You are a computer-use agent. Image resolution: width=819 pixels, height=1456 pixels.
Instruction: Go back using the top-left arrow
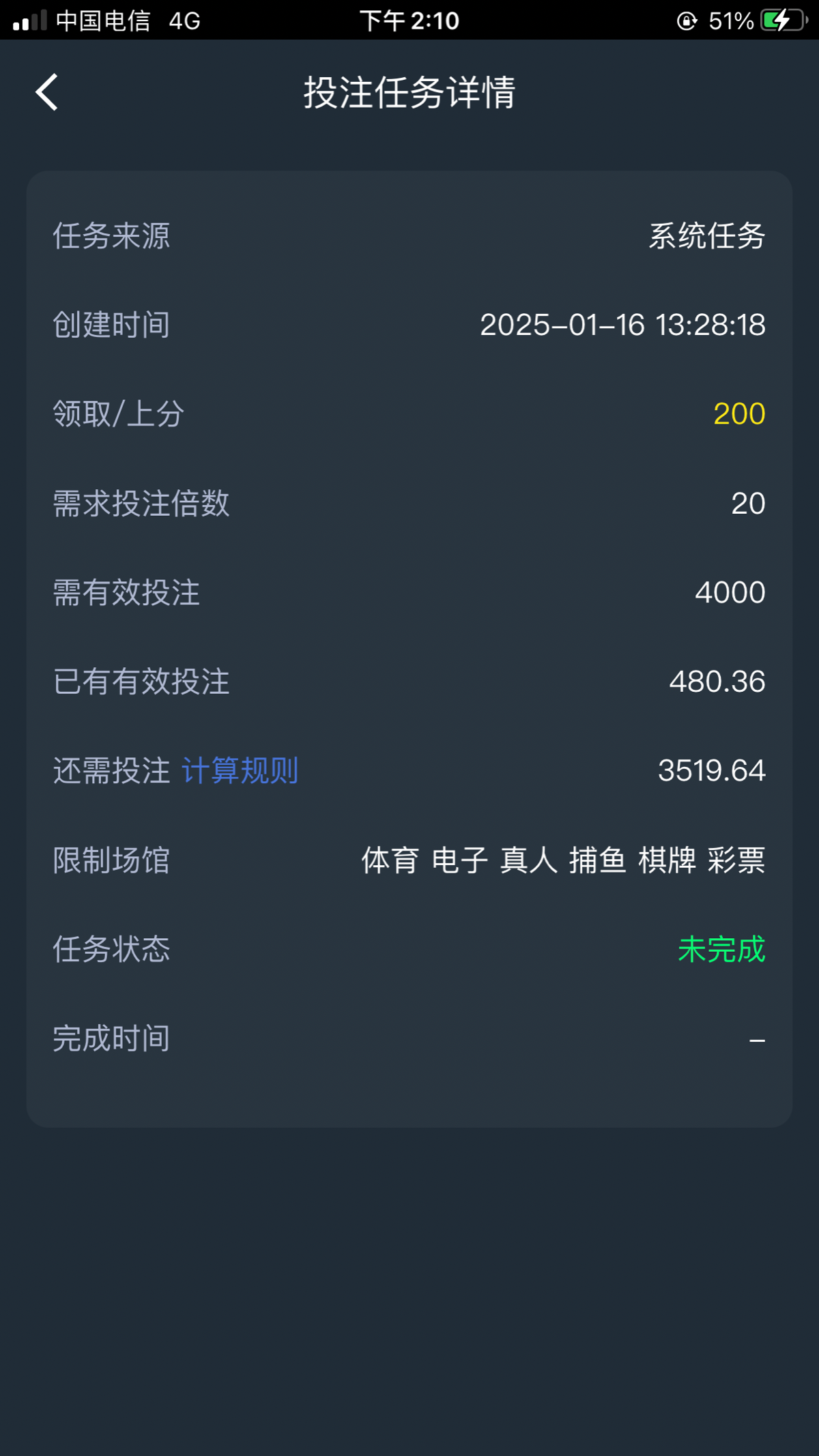point(46,92)
